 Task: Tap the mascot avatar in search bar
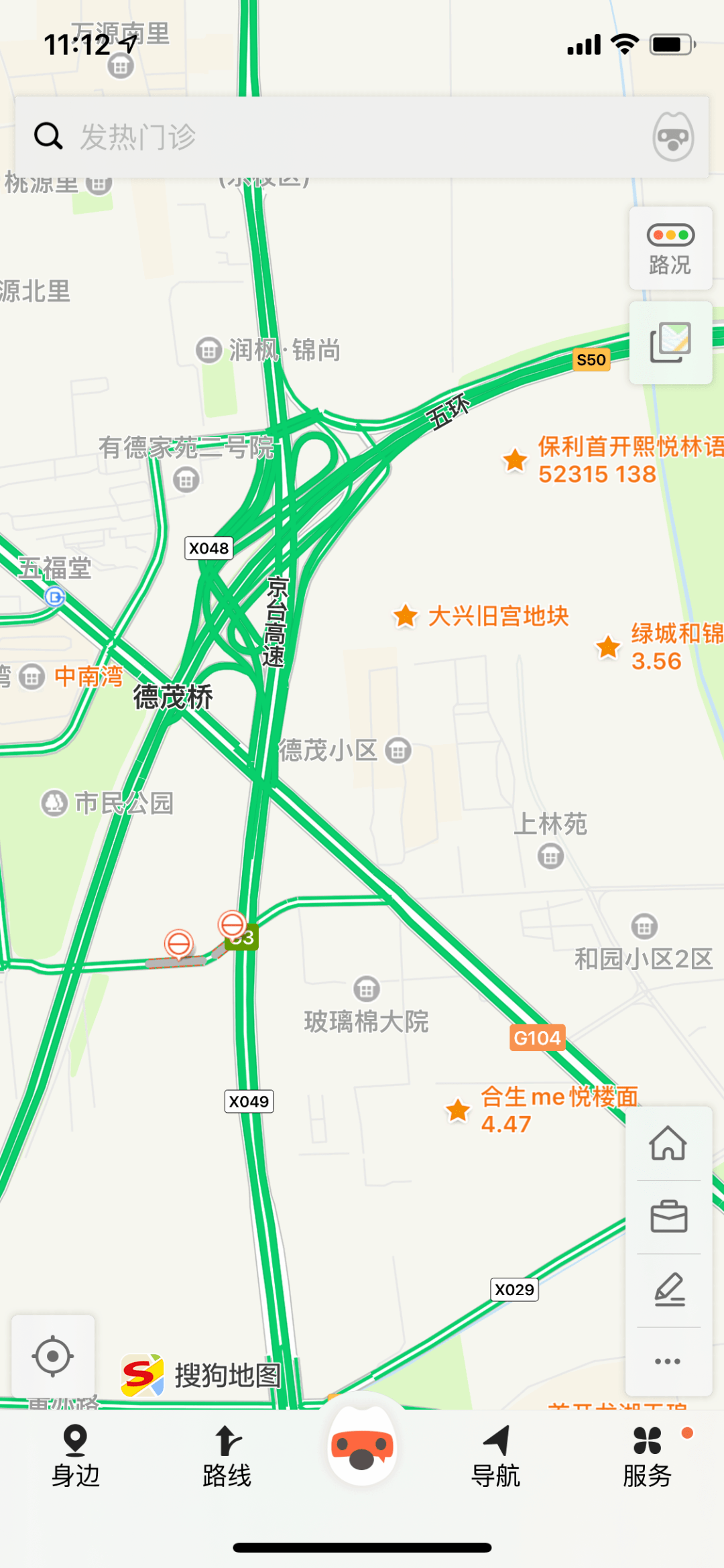point(673,137)
